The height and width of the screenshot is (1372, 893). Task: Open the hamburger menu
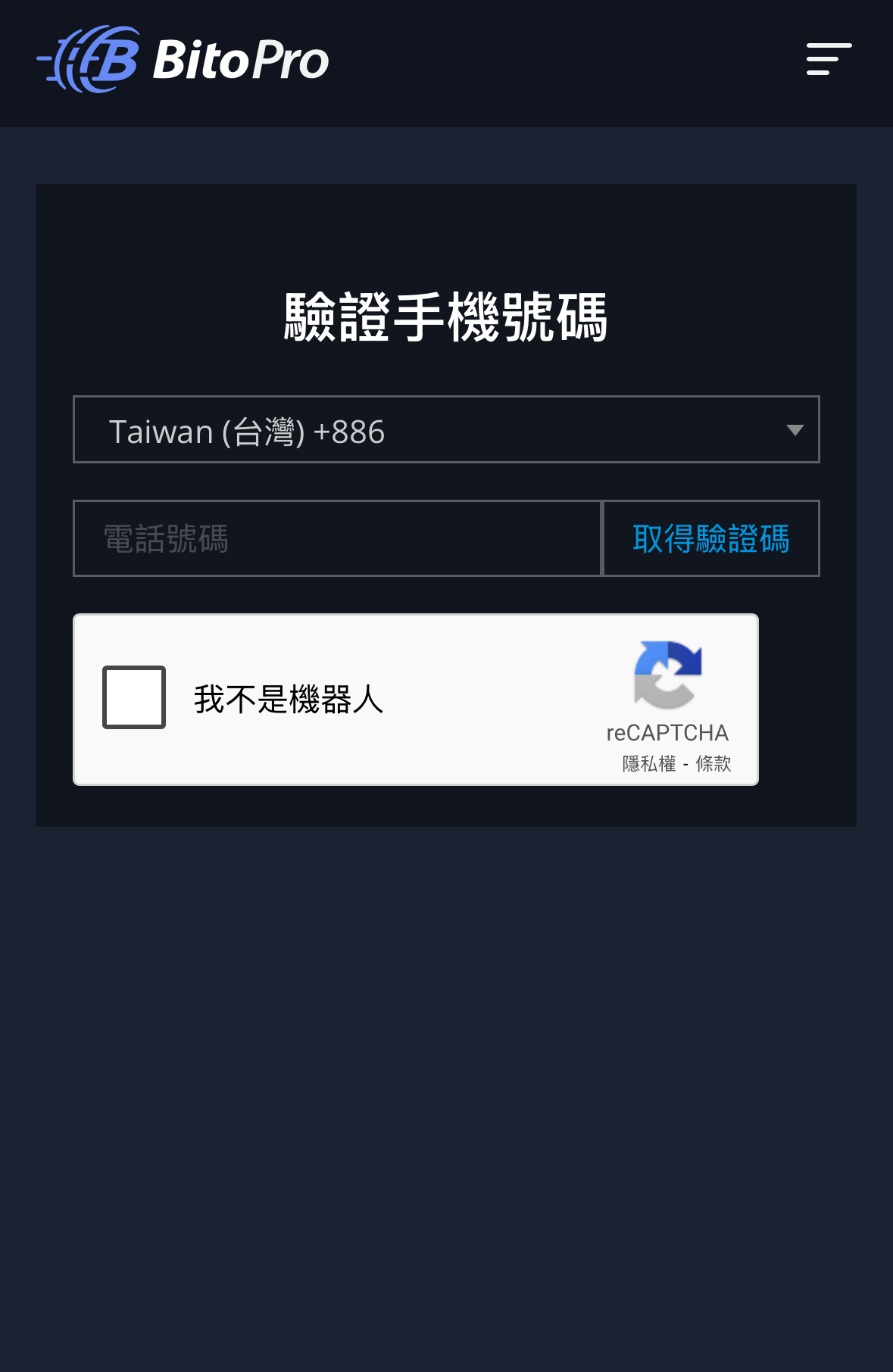tap(829, 59)
